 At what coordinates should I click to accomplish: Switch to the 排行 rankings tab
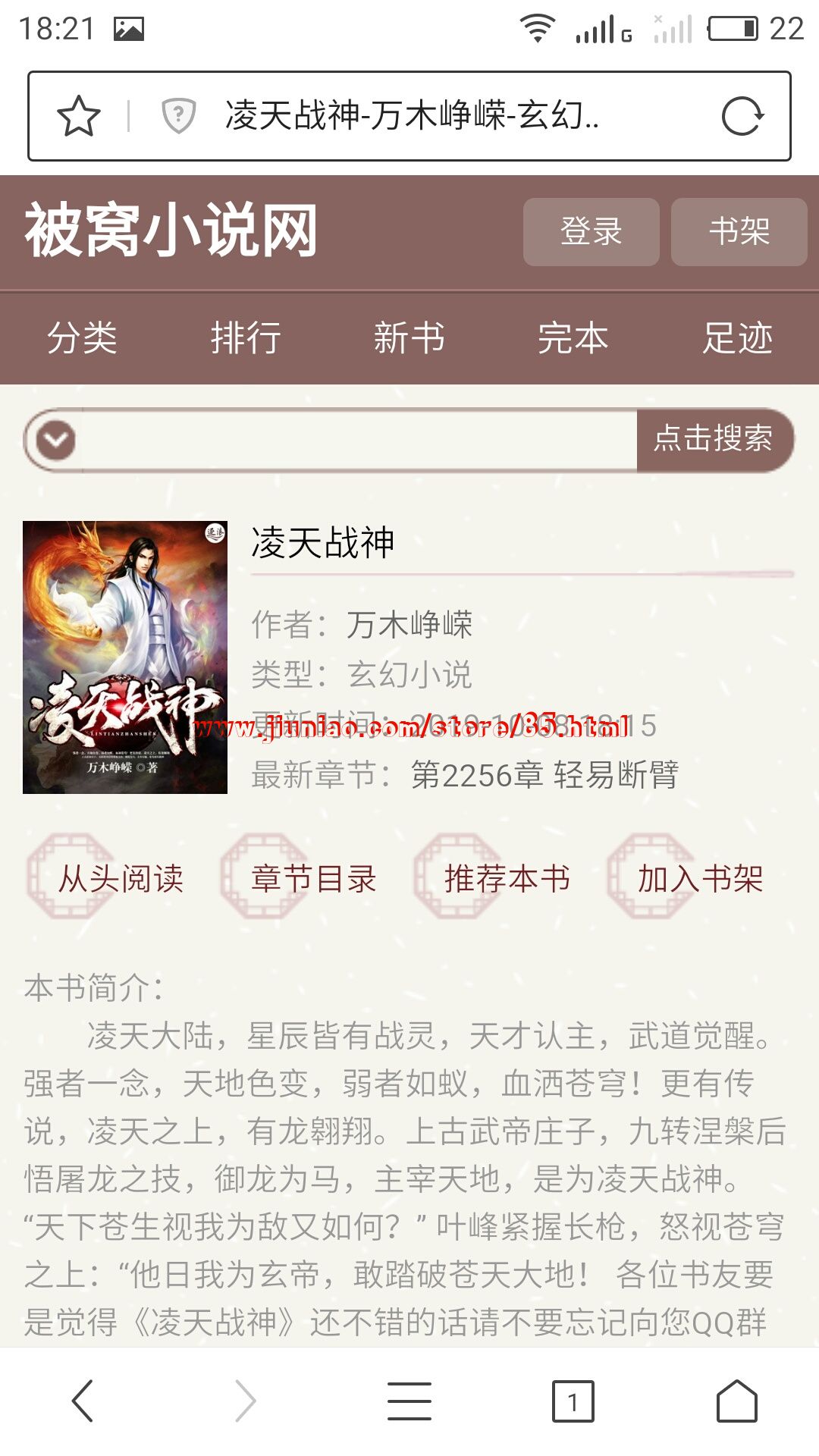[x=246, y=338]
